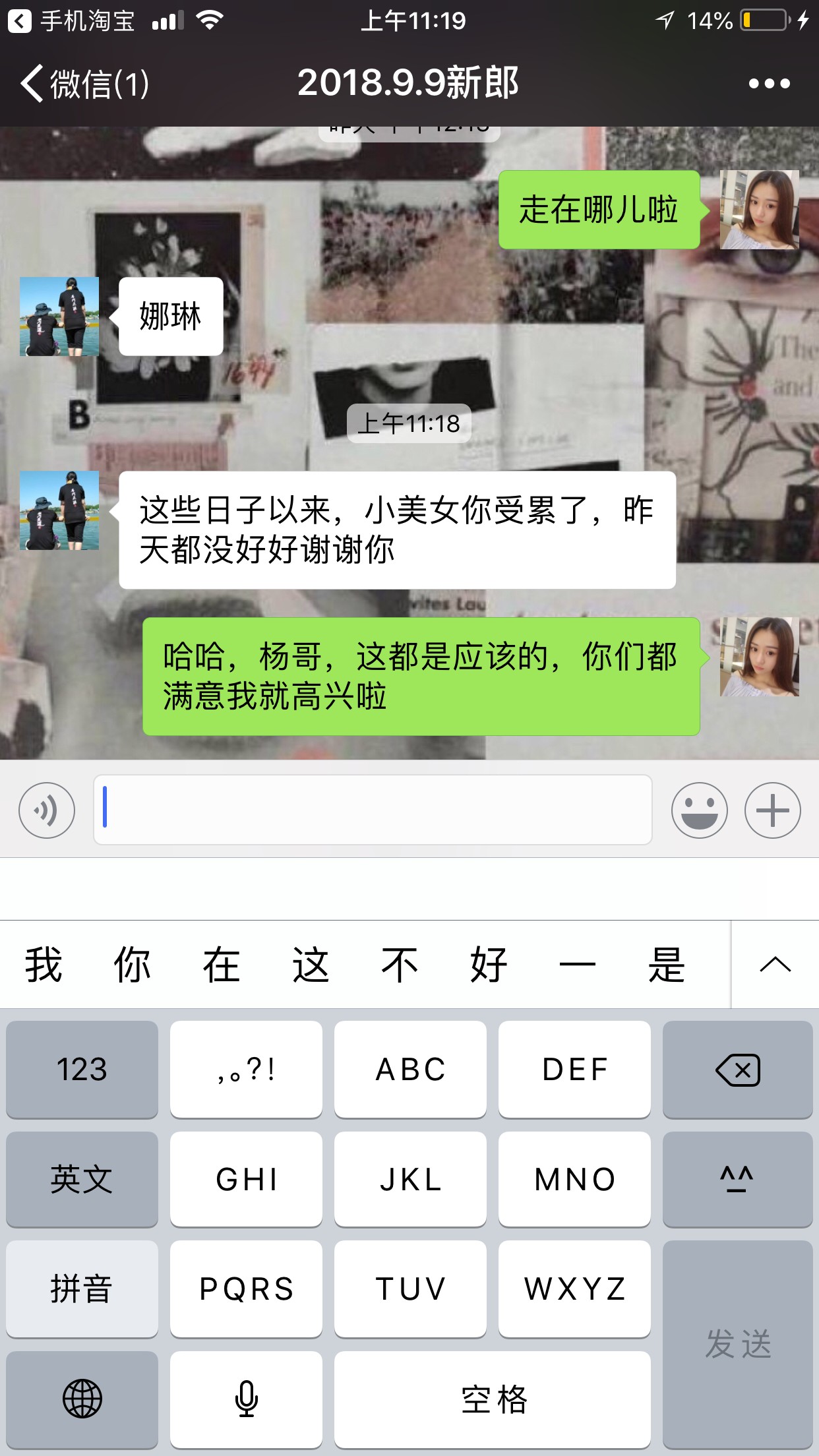Open the three-dot chat options menu
819x1456 pixels.
click(769, 84)
